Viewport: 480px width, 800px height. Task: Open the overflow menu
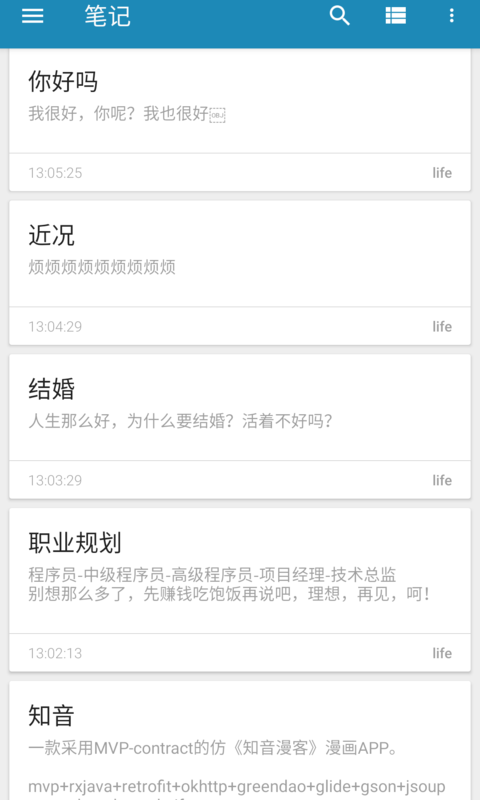tap(451, 16)
